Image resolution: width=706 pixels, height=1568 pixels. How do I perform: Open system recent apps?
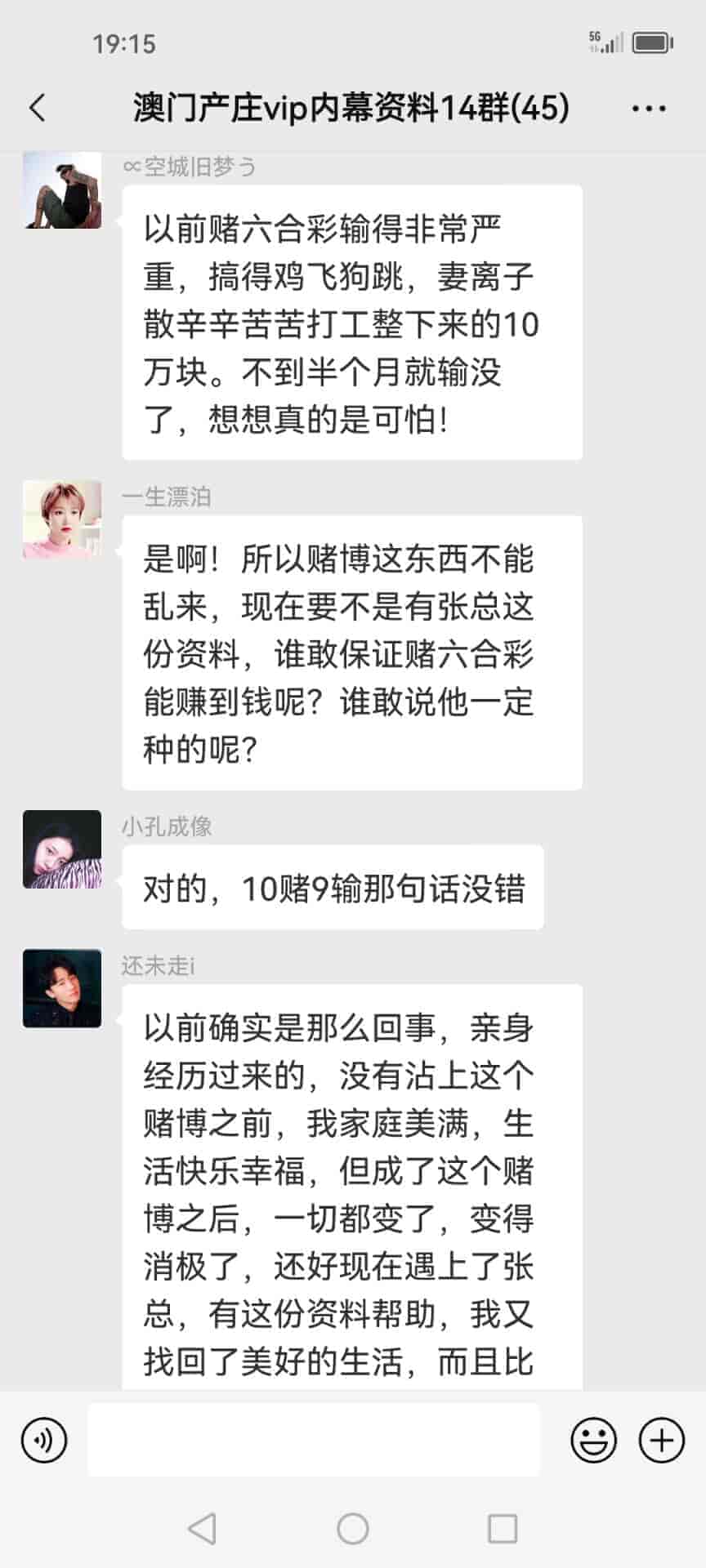coord(502,1528)
